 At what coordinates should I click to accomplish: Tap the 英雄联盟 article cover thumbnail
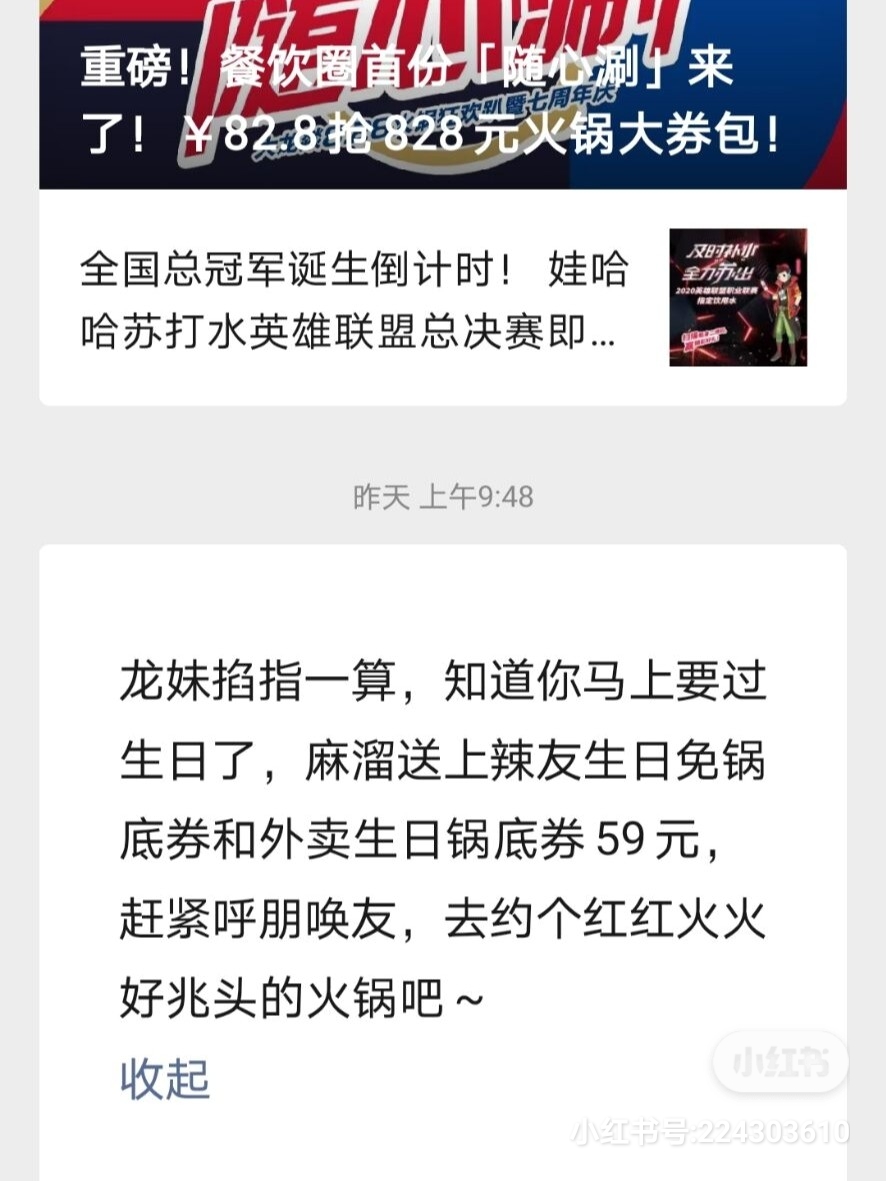tap(737, 300)
